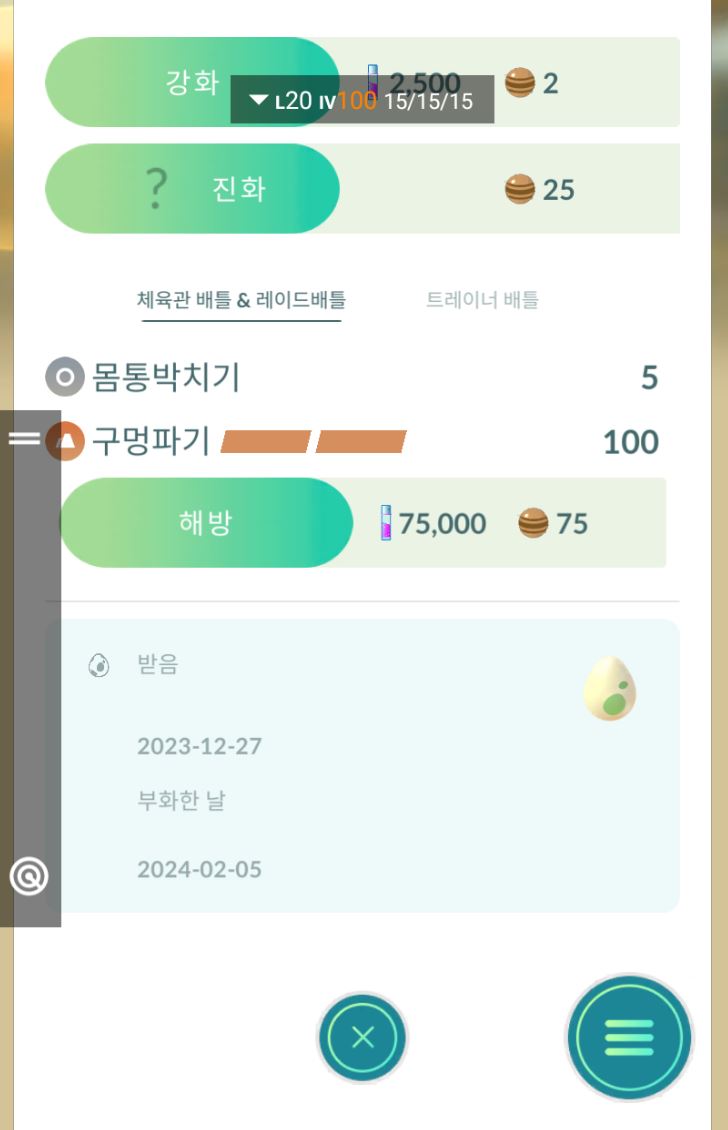728x1130 pixels.
Task: Select the 체육관 배틀 & 레이드배틀 tab
Action: tap(241, 299)
